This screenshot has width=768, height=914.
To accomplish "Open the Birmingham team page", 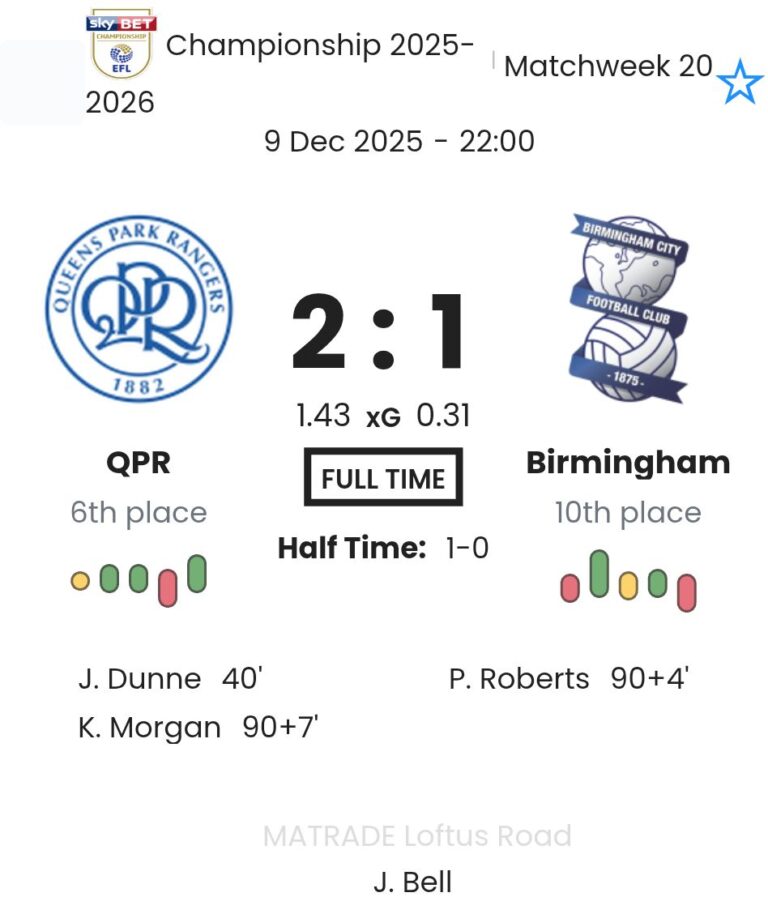I will pyautogui.click(x=627, y=463).
